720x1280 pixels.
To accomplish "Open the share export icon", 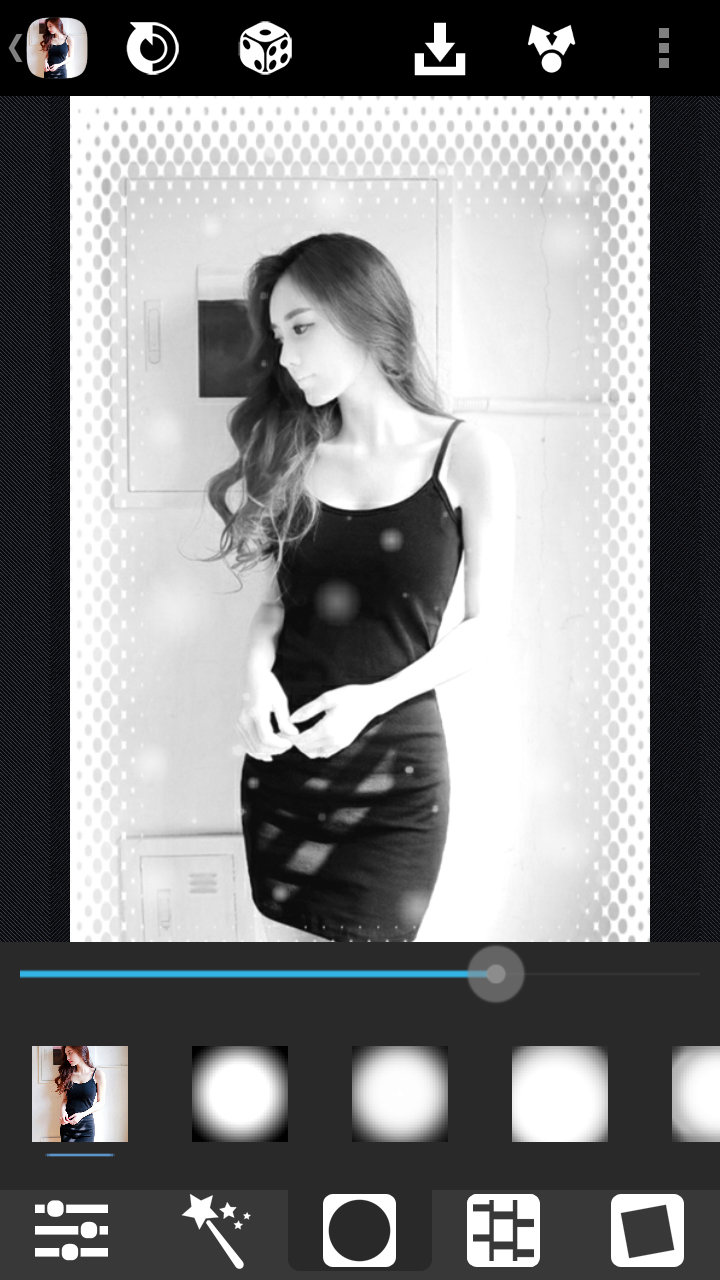I will point(548,46).
